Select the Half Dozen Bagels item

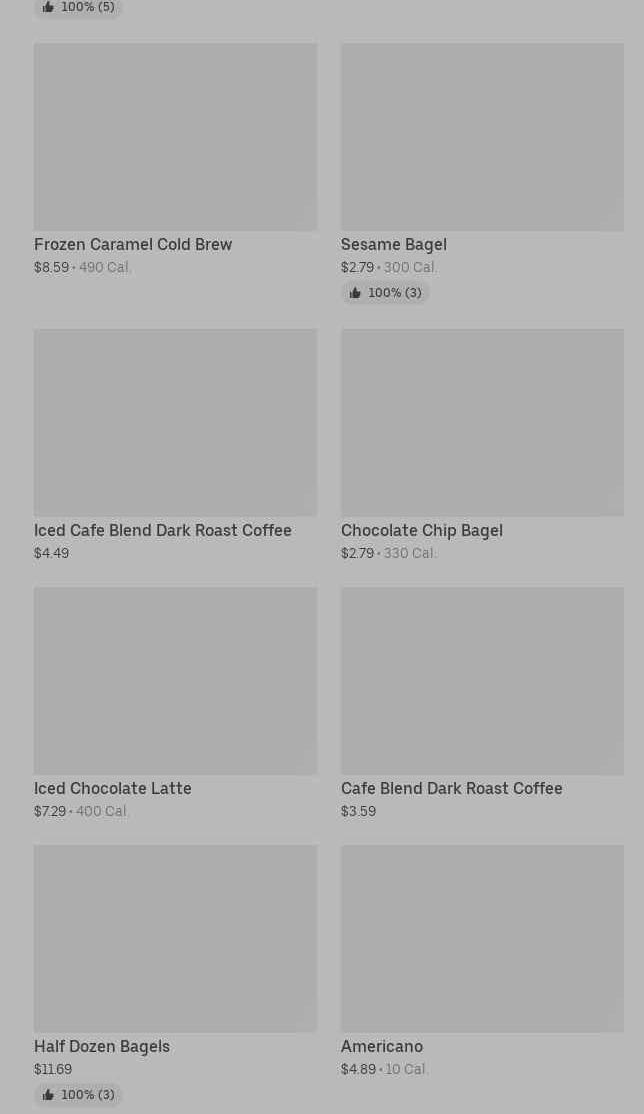coord(175,939)
